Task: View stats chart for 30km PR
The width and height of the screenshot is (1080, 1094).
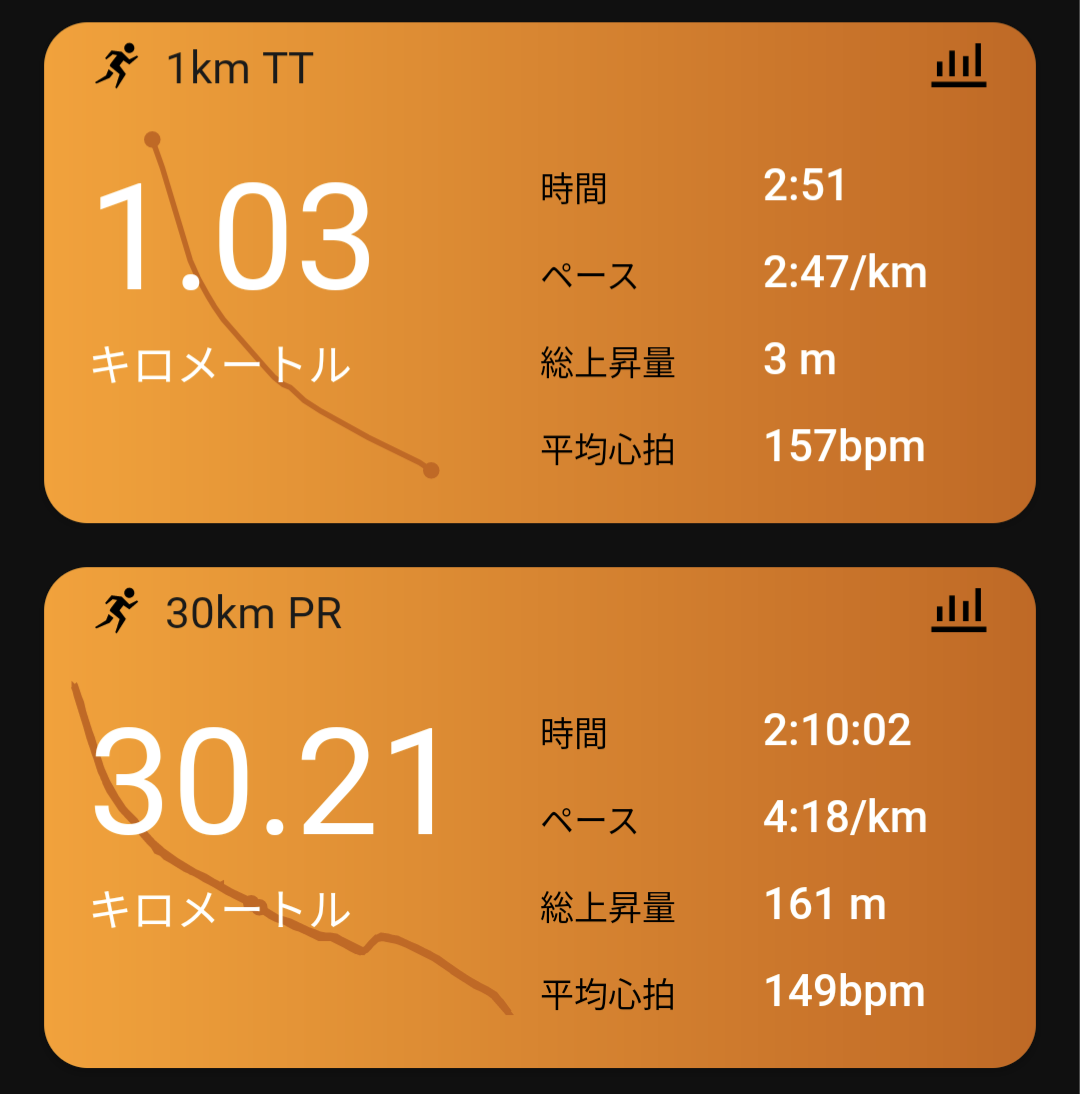Action: (x=958, y=611)
